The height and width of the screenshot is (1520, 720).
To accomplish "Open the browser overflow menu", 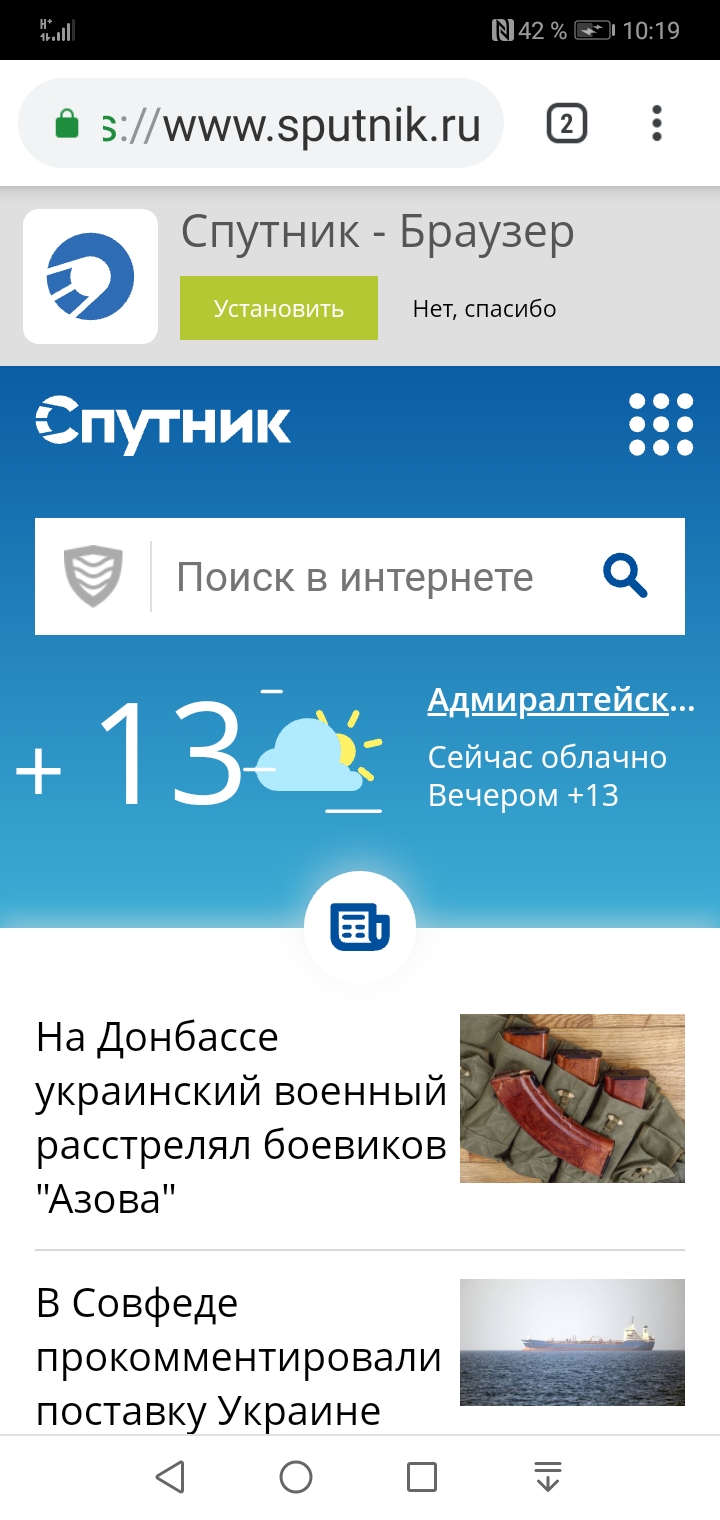I will (x=656, y=125).
